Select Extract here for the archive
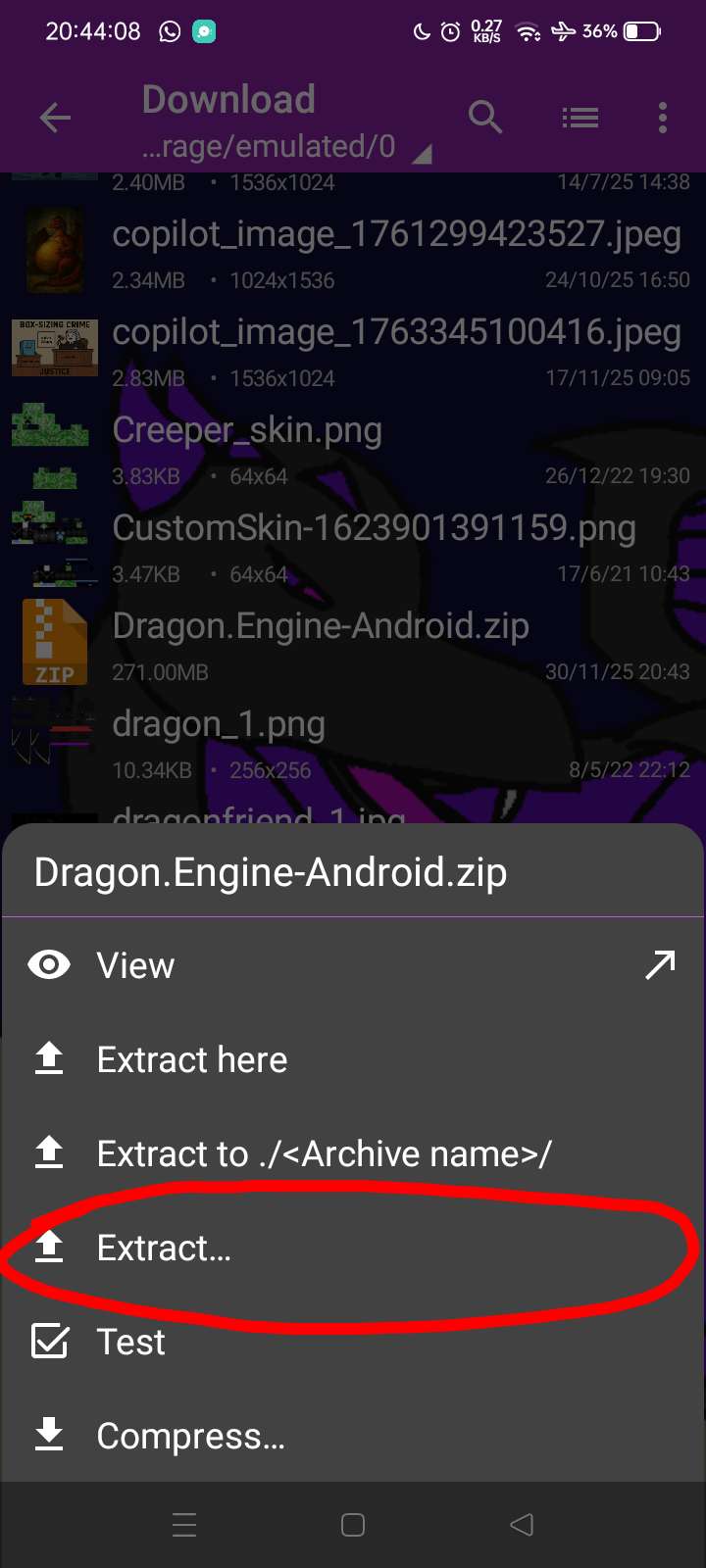This screenshot has height=1568, width=706. pos(191,1059)
